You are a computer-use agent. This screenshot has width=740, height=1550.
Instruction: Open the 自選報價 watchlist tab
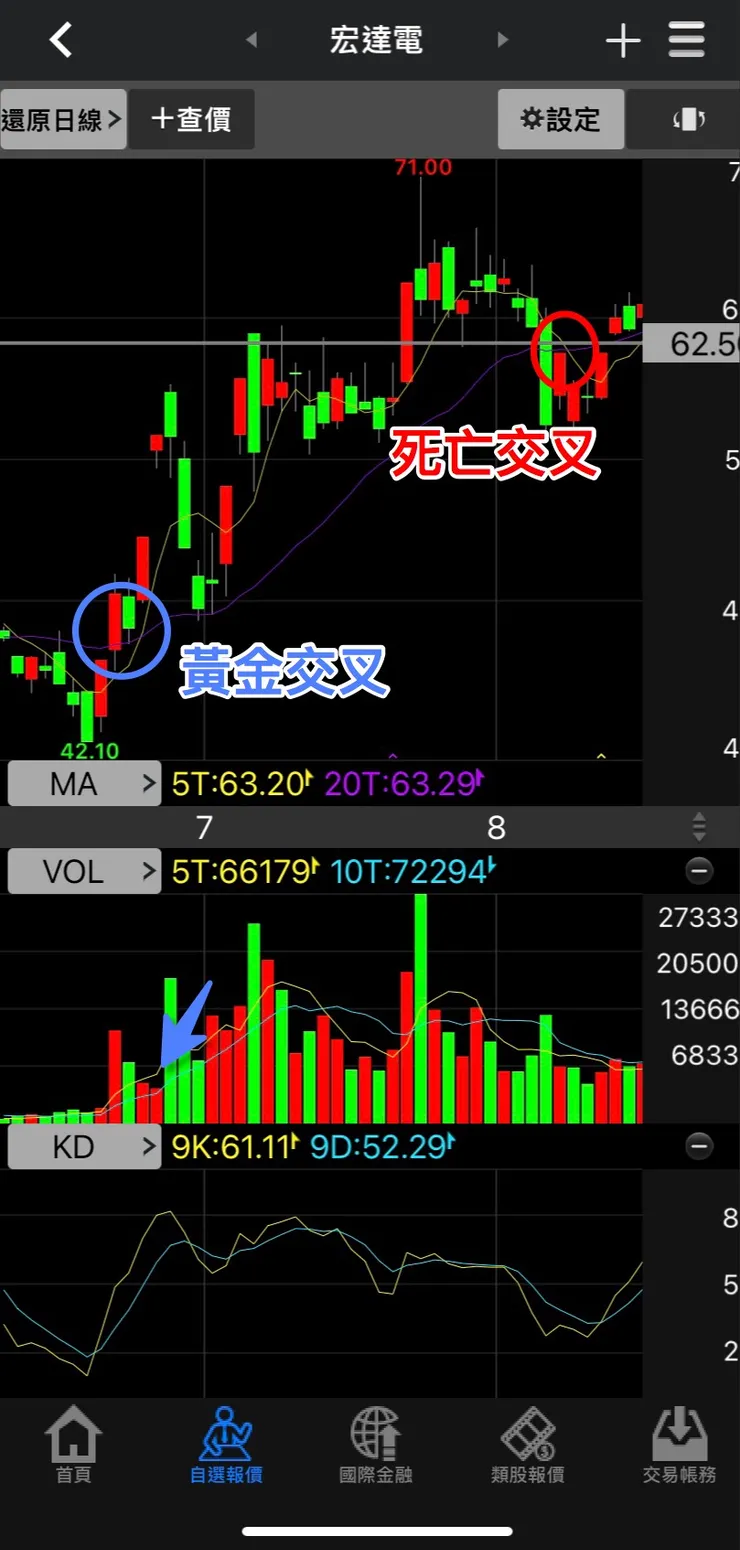[x=226, y=1445]
